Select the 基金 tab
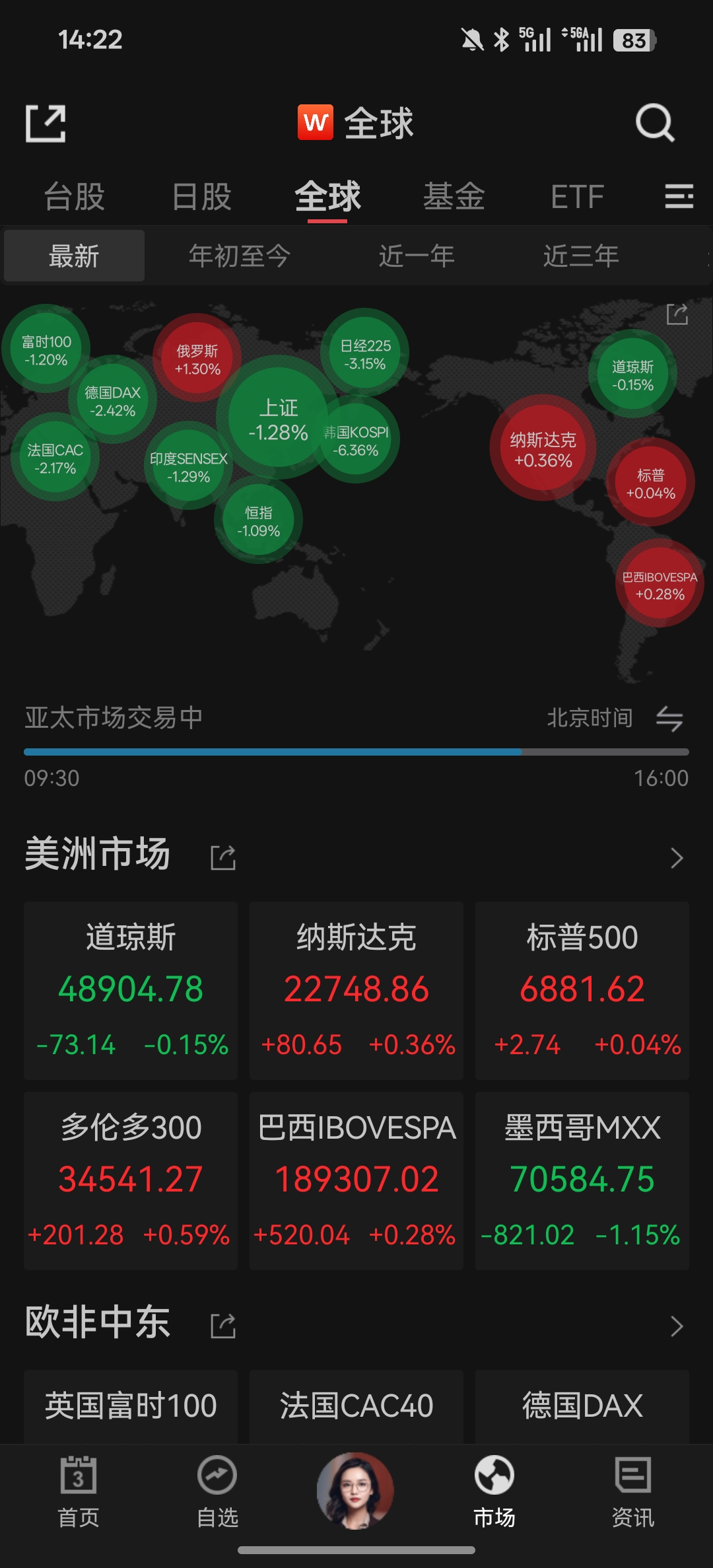The width and height of the screenshot is (713, 1568). 454,197
